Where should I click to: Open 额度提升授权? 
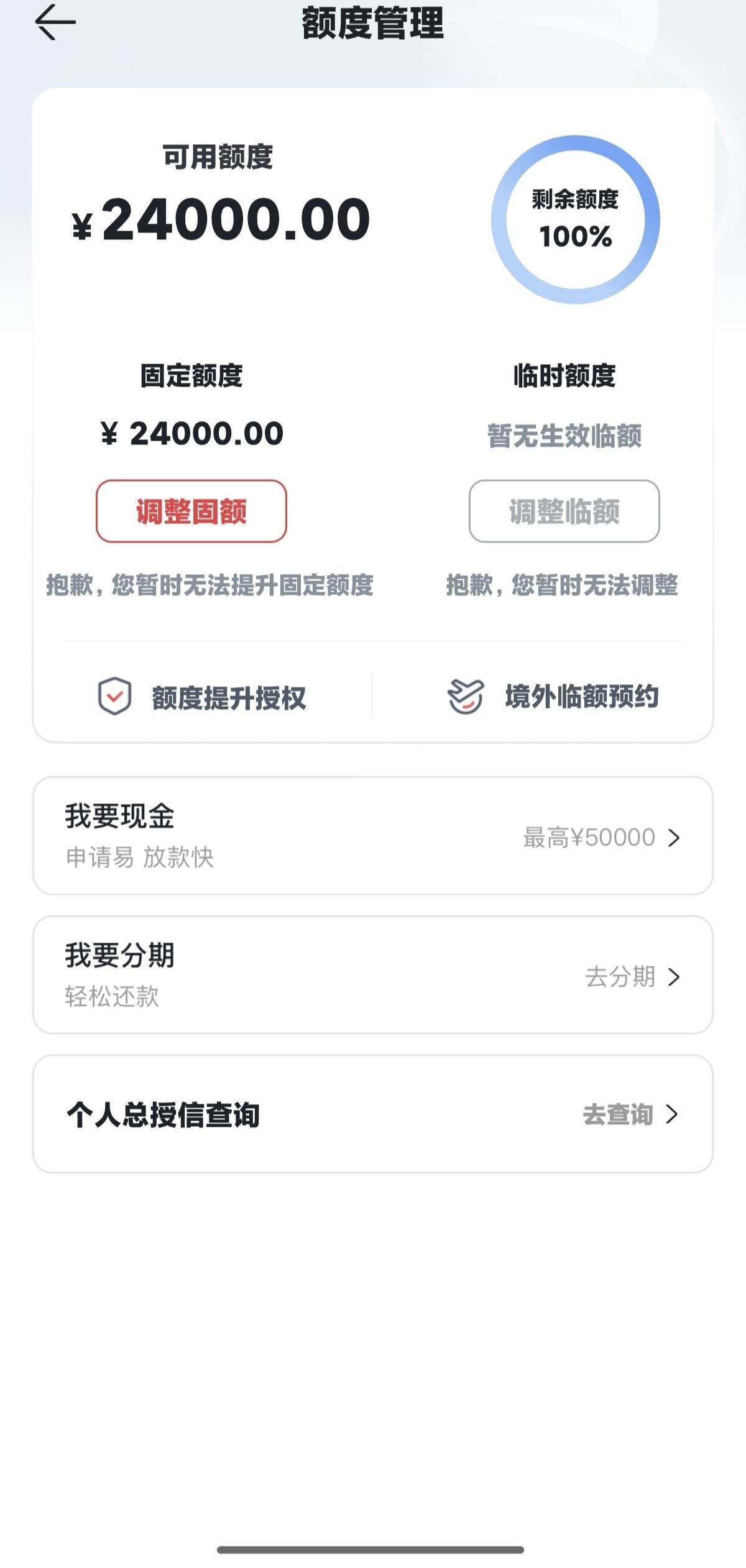coord(203,697)
